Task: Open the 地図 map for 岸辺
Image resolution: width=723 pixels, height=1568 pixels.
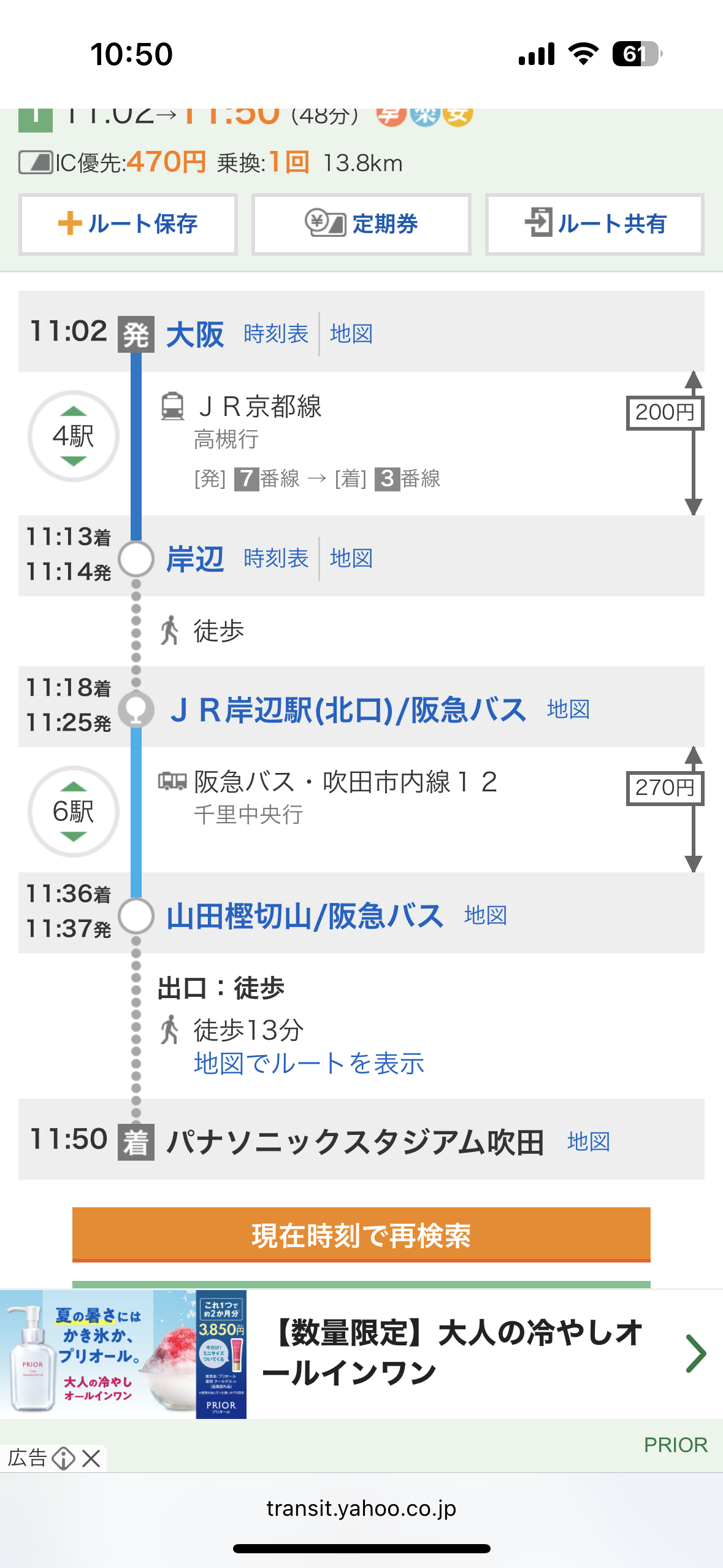Action: (351, 558)
